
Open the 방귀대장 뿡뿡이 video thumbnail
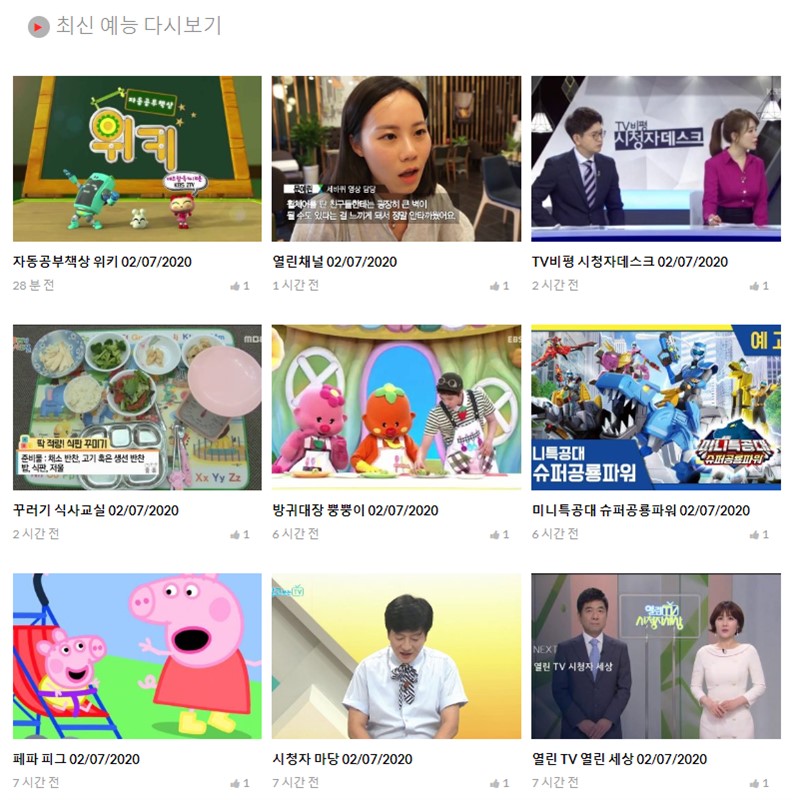coord(396,407)
